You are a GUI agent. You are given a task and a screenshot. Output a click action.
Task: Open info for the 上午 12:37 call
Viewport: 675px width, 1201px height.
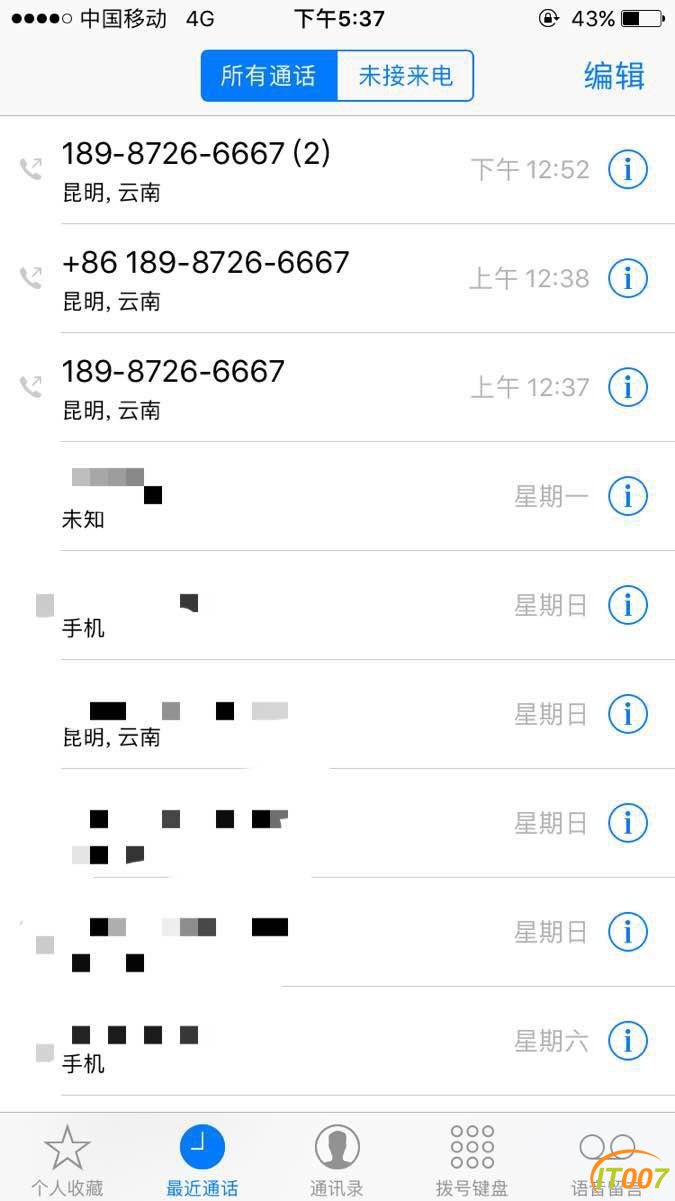(628, 386)
